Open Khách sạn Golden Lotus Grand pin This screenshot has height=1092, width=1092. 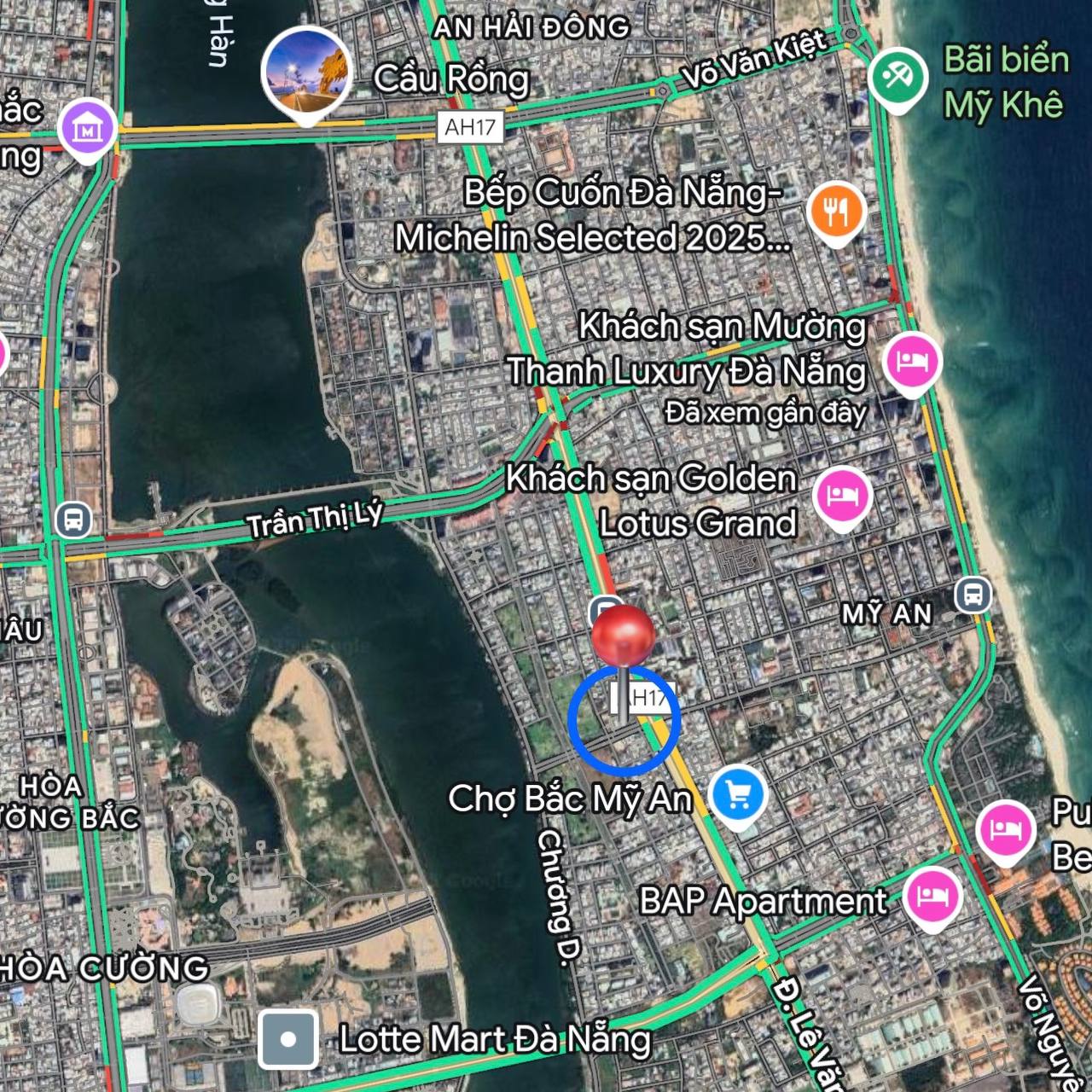click(x=841, y=496)
